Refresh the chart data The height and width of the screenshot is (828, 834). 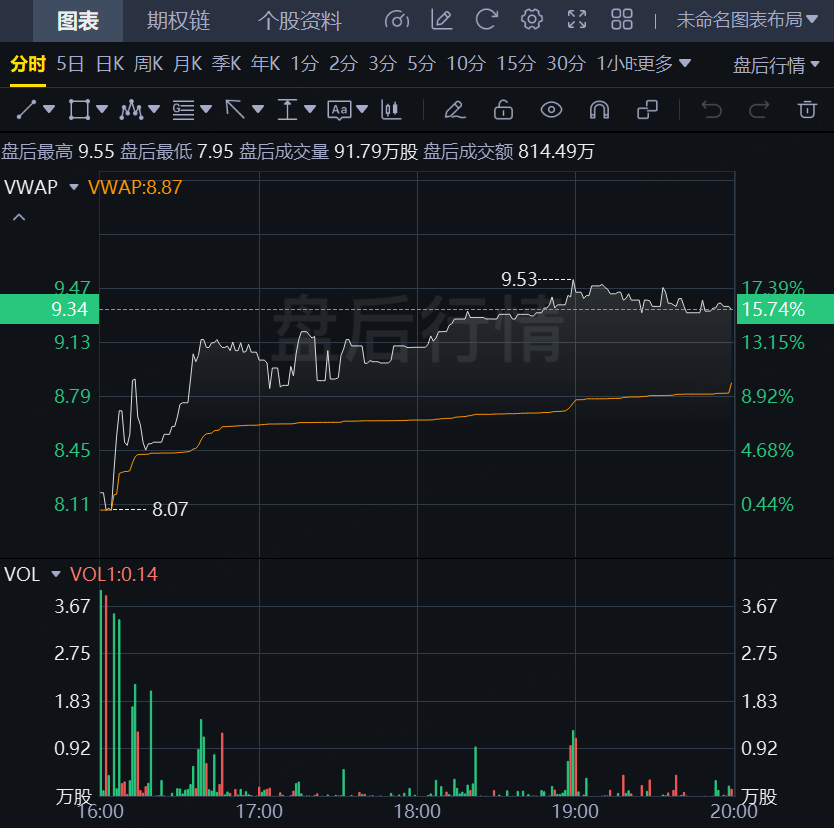[x=487, y=19]
